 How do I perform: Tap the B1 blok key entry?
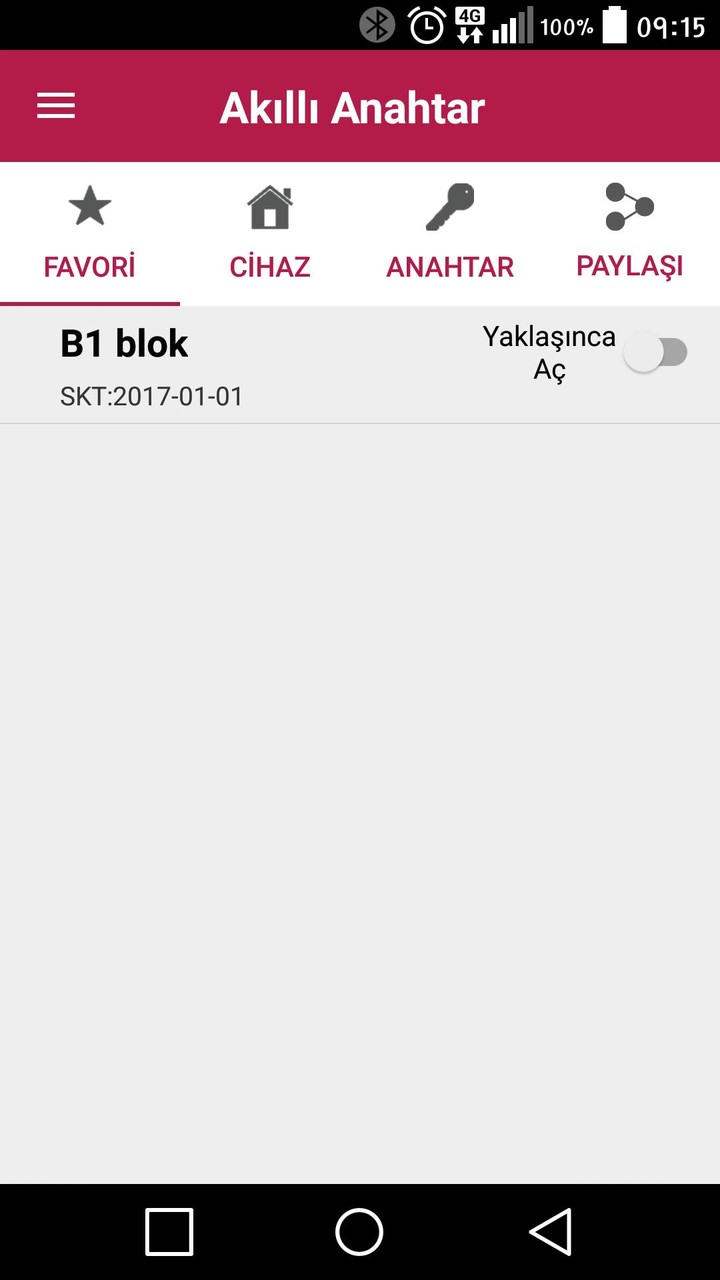point(124,343)
